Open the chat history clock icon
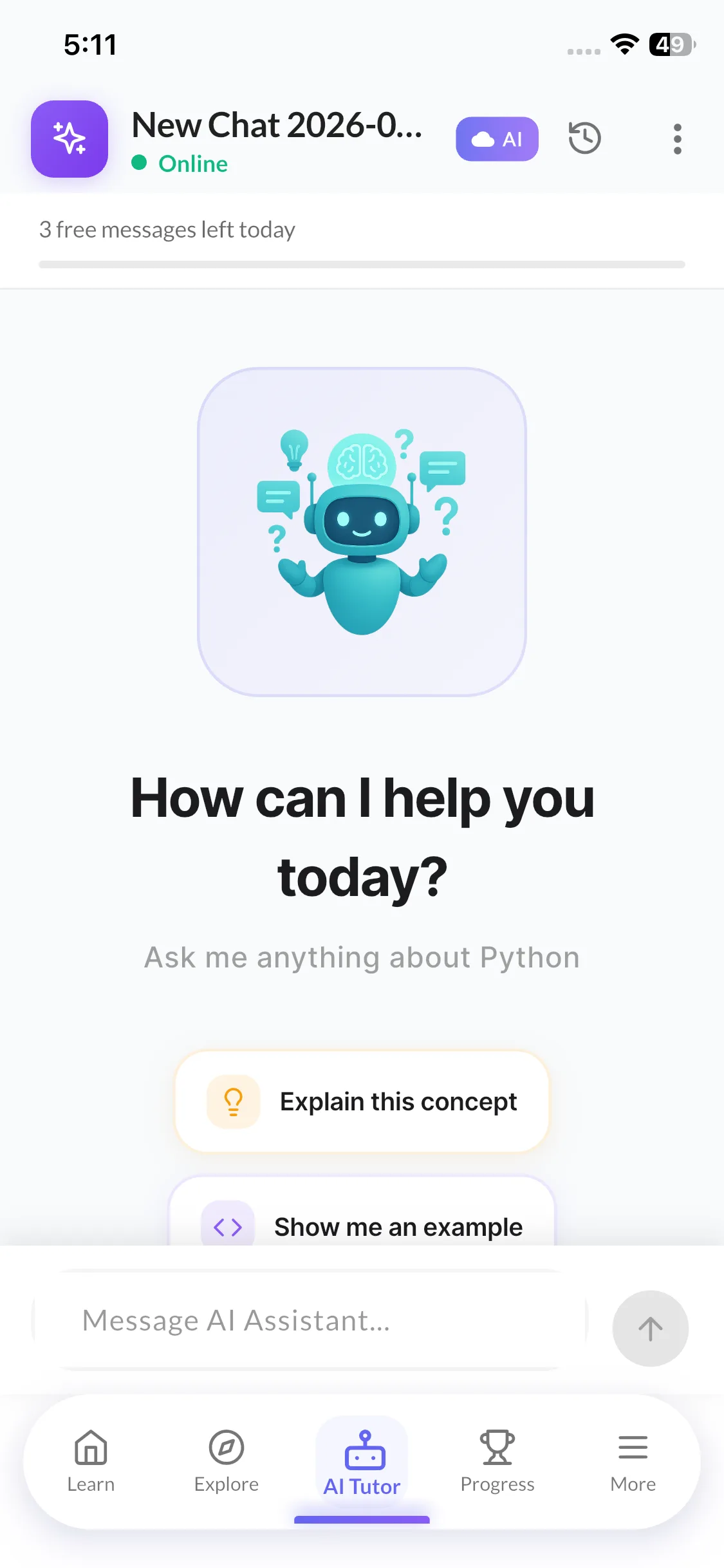Image resolution: width=724 pixels, height=1568 pixels. coord(584,138)
